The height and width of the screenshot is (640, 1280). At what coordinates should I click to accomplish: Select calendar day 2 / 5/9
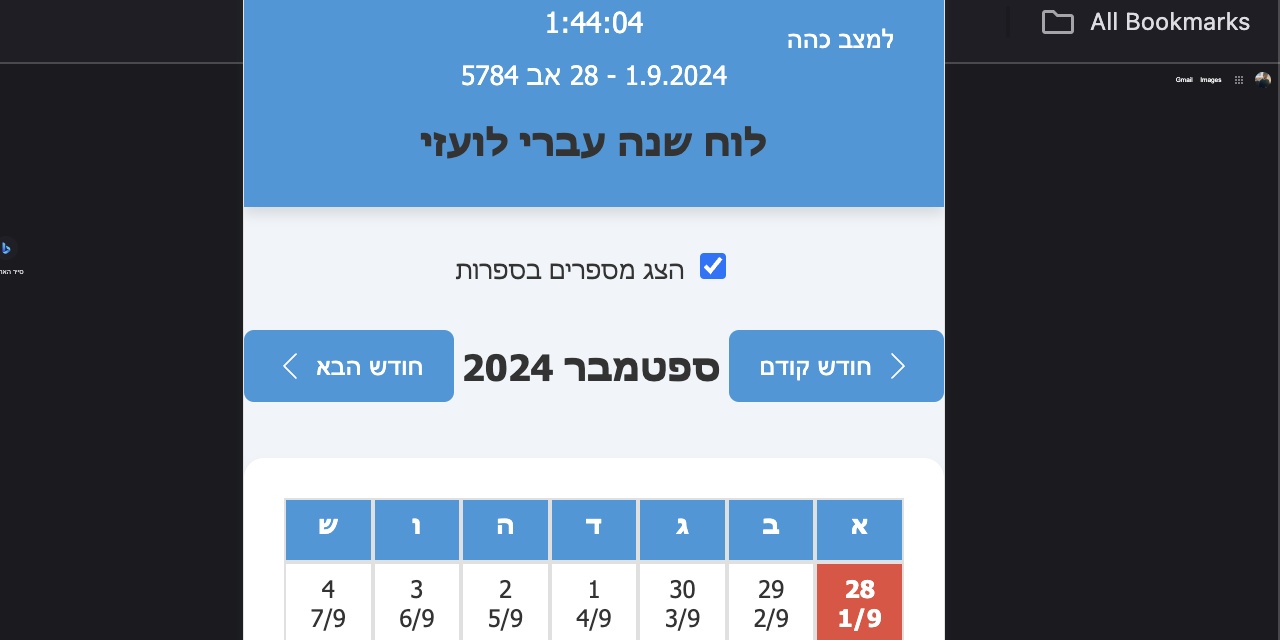[x=505, y=603]
